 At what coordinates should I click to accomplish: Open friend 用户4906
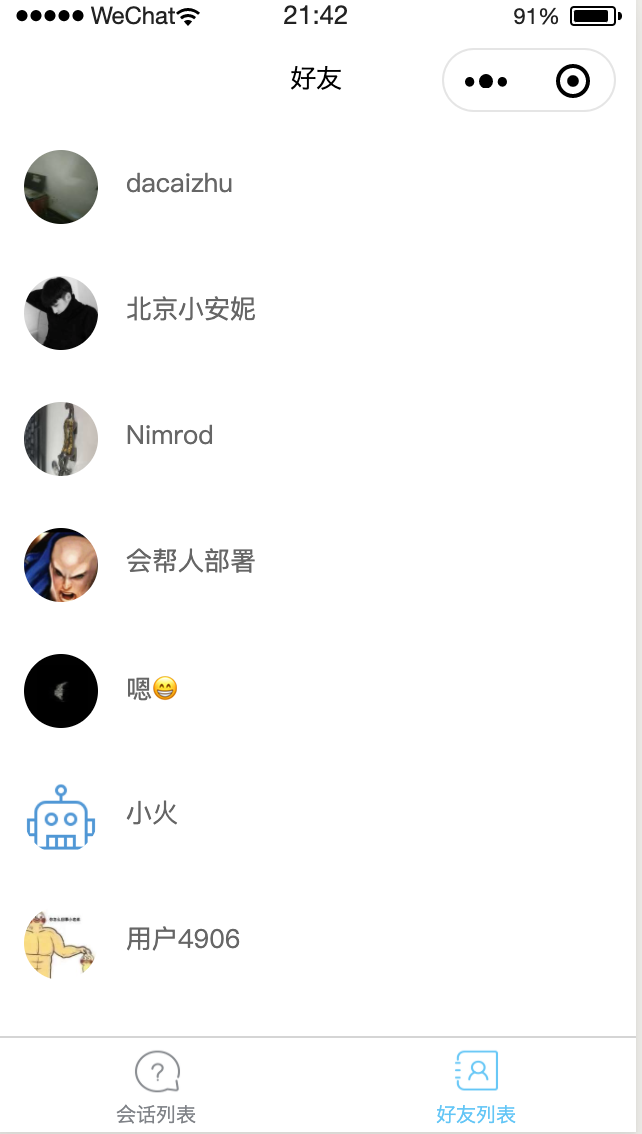(183, 940)
